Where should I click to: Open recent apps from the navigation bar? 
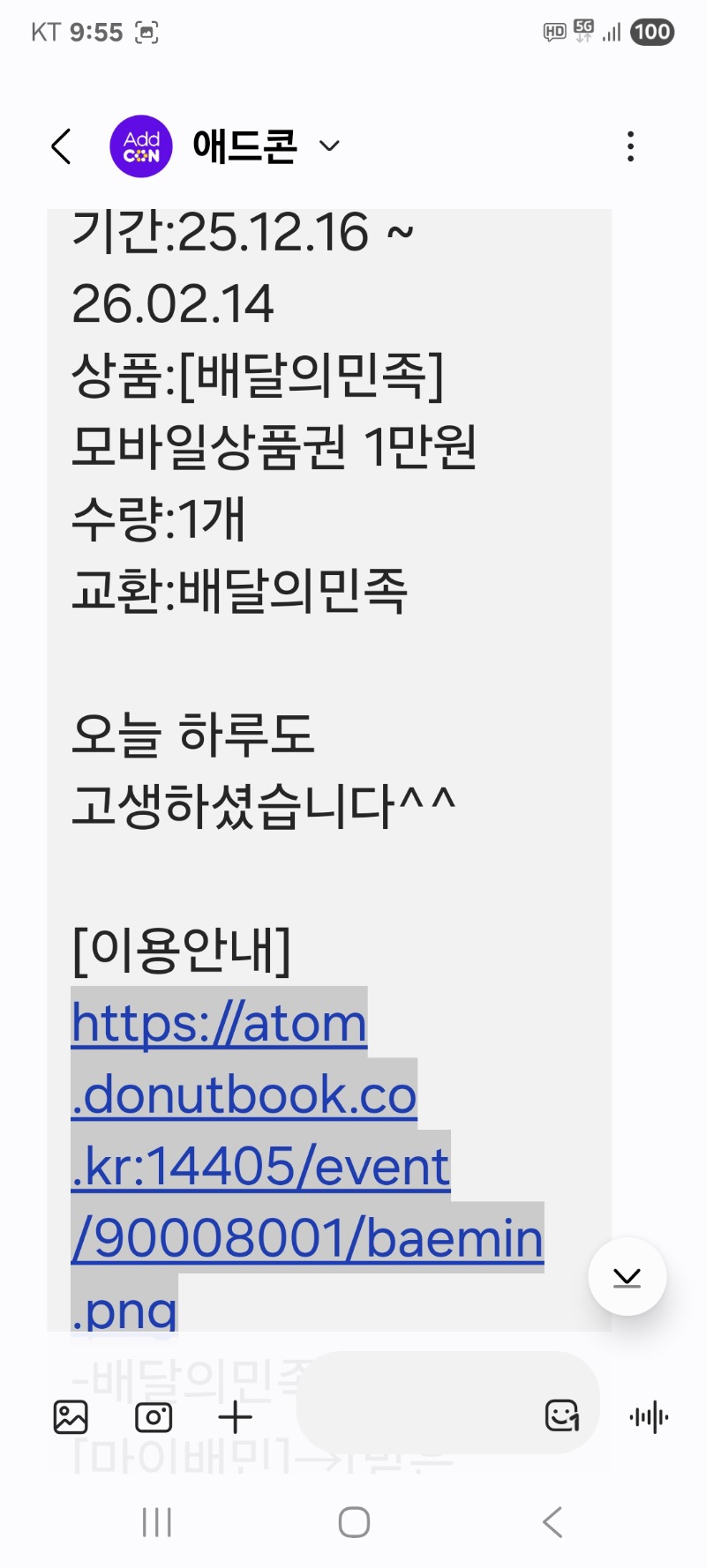click(x=157, y=1522)
